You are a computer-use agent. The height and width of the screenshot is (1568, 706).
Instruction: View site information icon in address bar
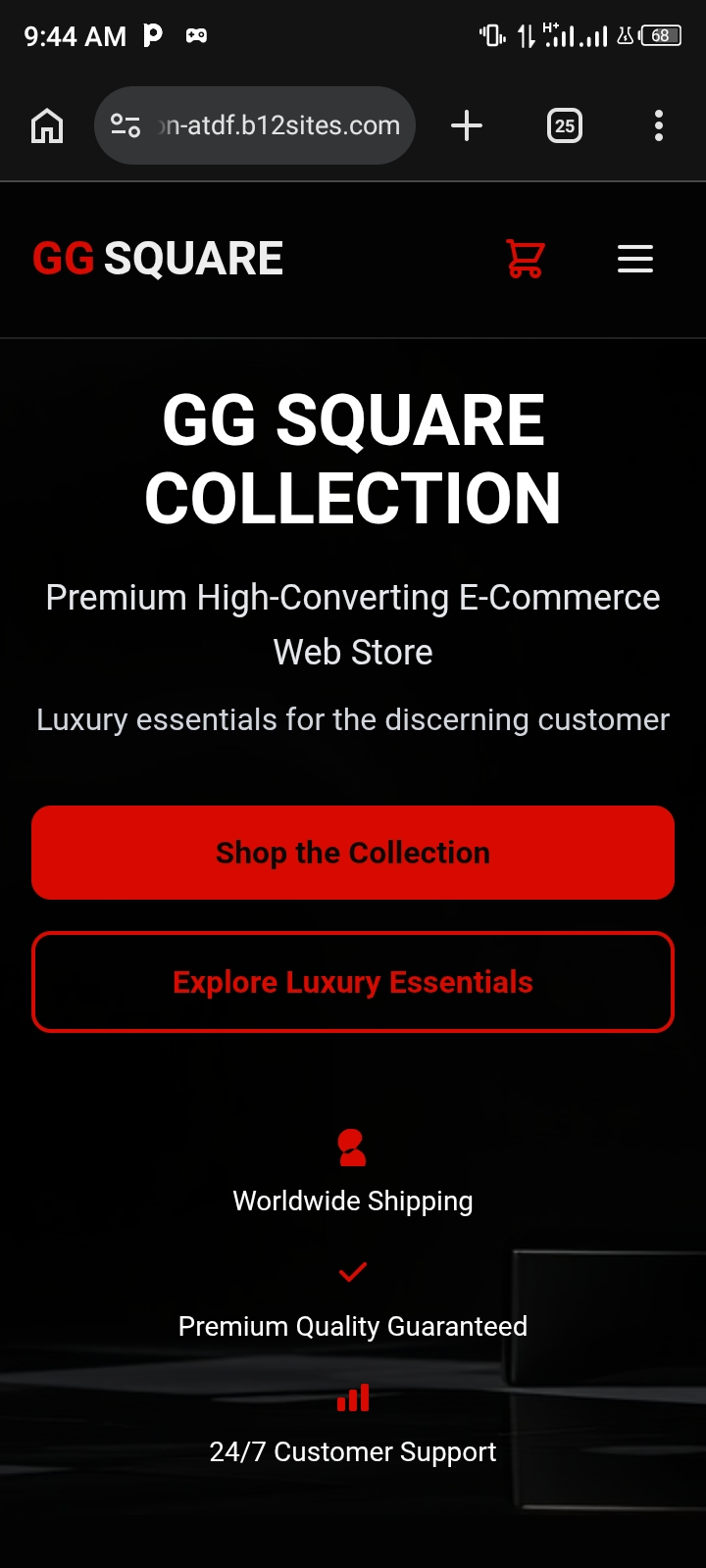(126, 125)
